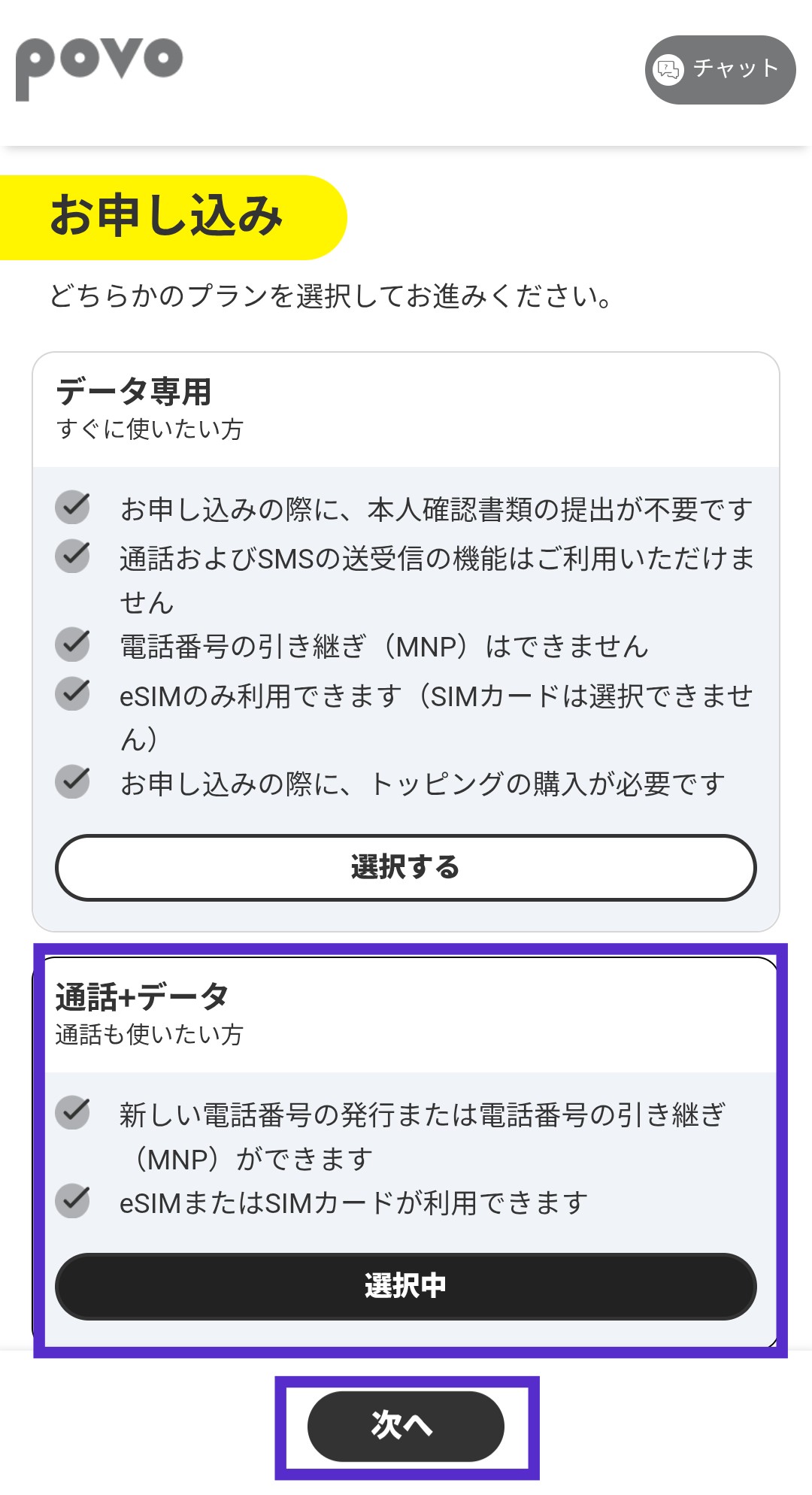This screenshot has height=1495, width=812.
Task: Expand the データ専用 plan card
Action: pos(406,639)
